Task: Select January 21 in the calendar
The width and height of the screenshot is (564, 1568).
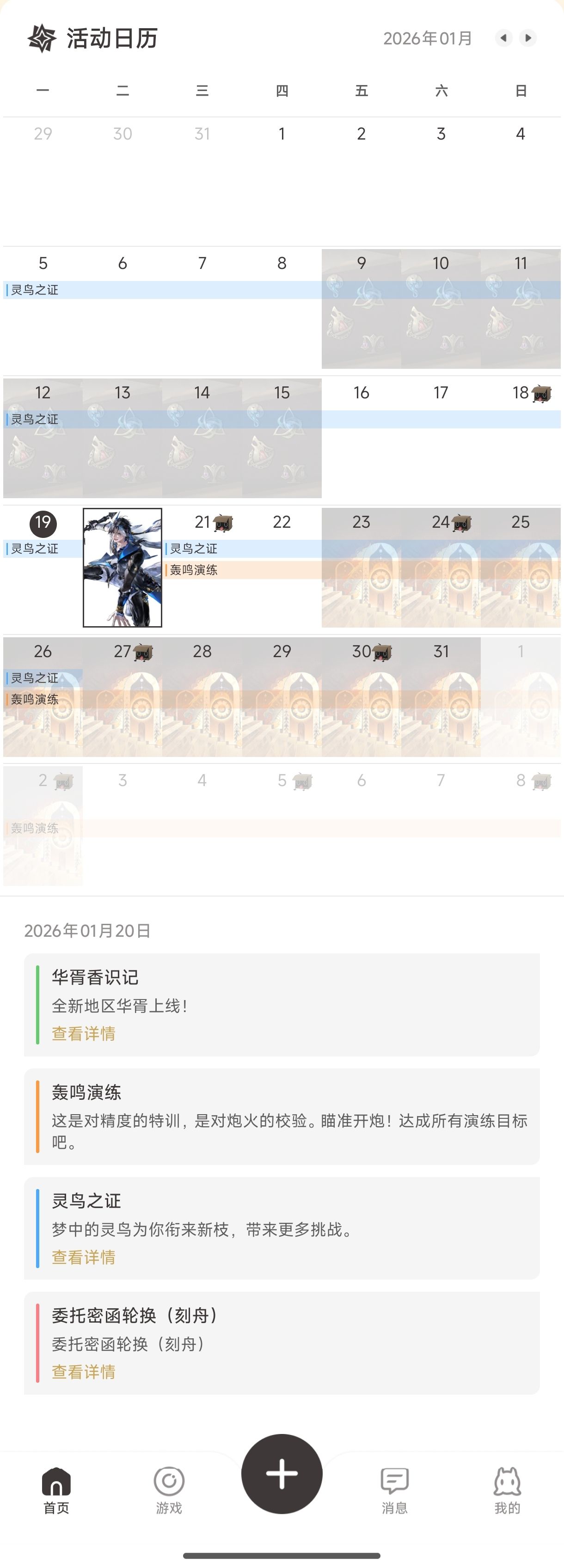Action: pos(202,523)
